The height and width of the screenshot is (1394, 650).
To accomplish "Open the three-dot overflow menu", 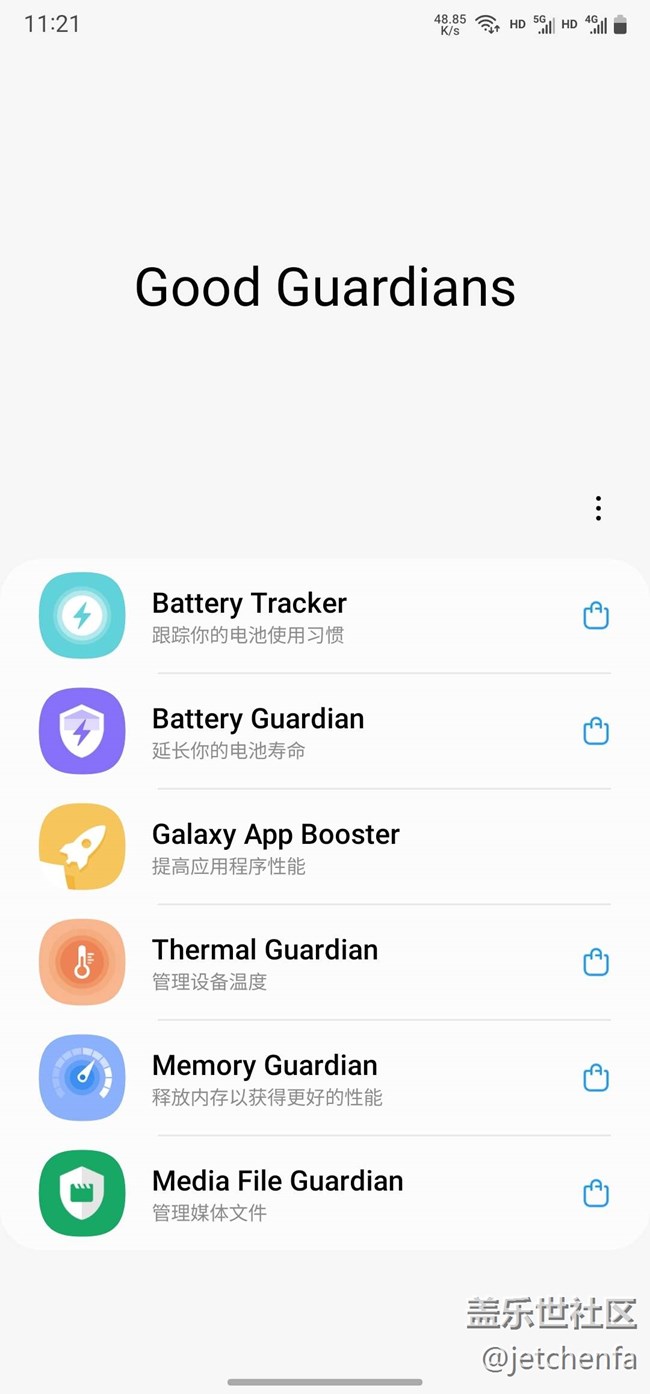I will point(598,508).
